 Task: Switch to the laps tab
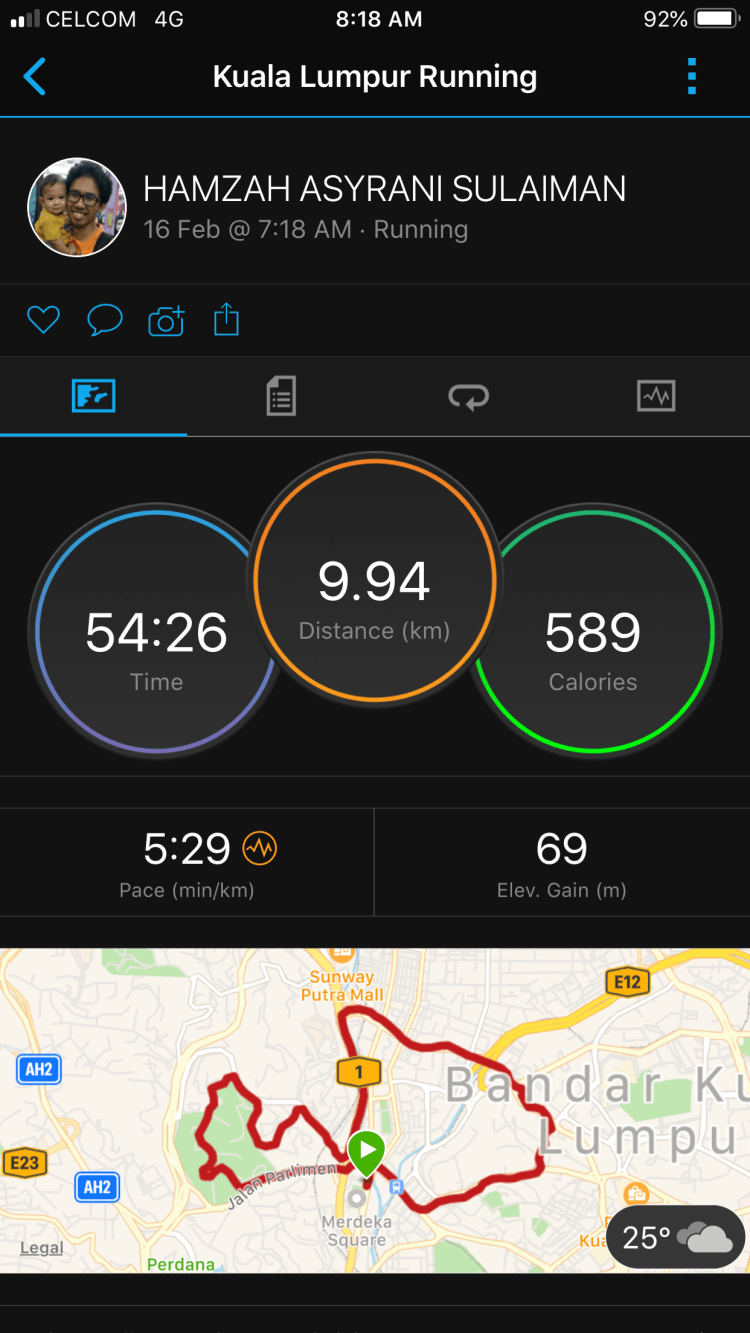tap(468, 397)
